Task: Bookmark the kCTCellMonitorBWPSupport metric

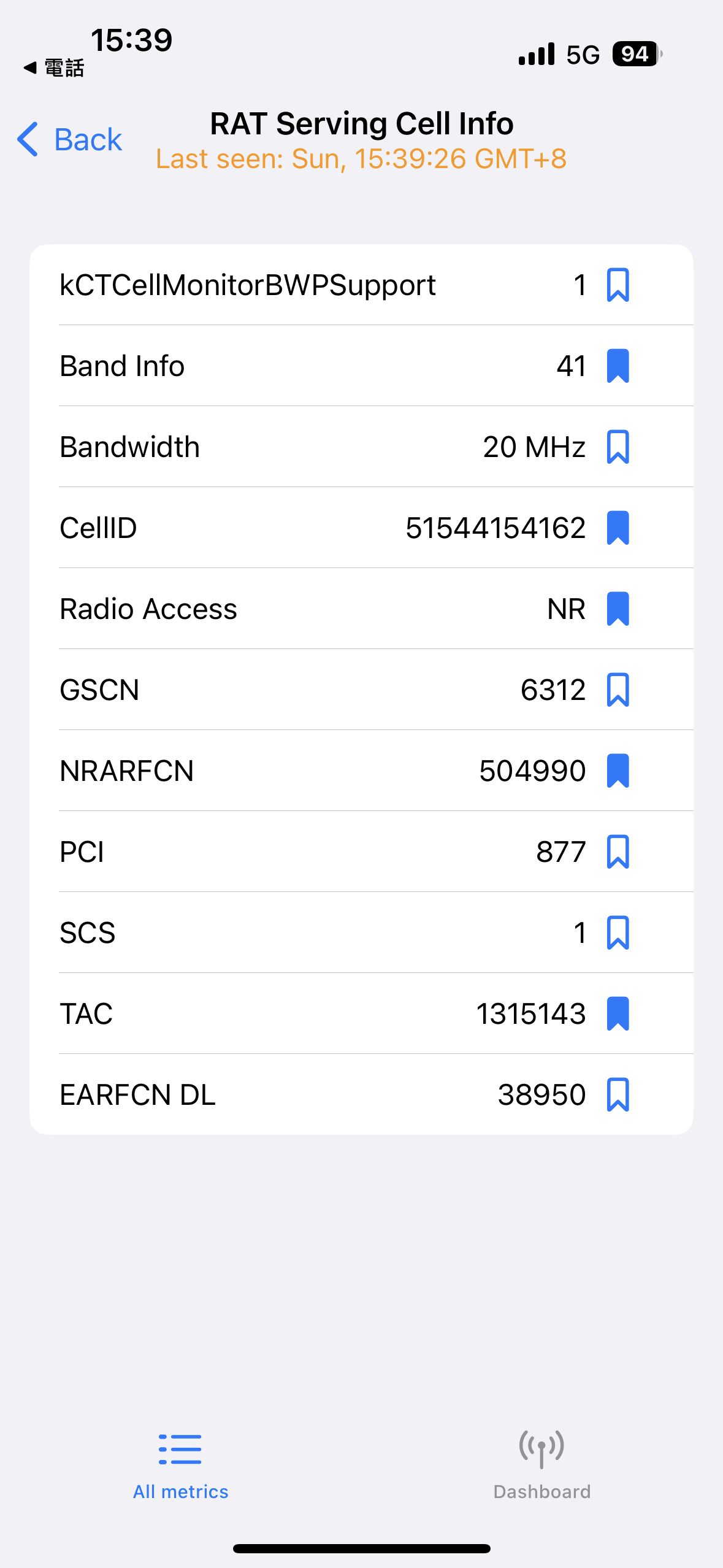Action: [x=618, y=285]
